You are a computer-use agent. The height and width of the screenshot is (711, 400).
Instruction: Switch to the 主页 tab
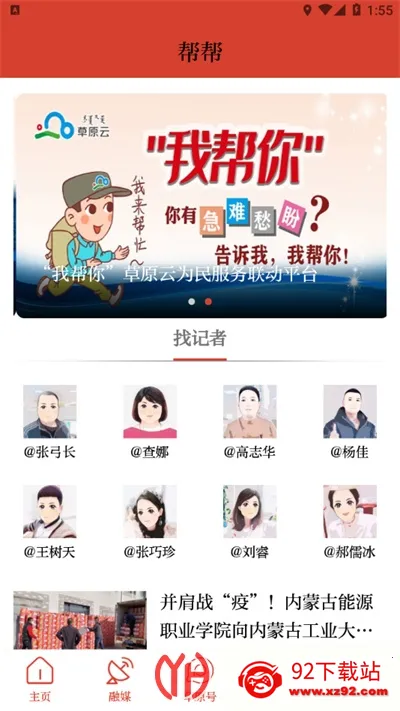coord(40,678)
